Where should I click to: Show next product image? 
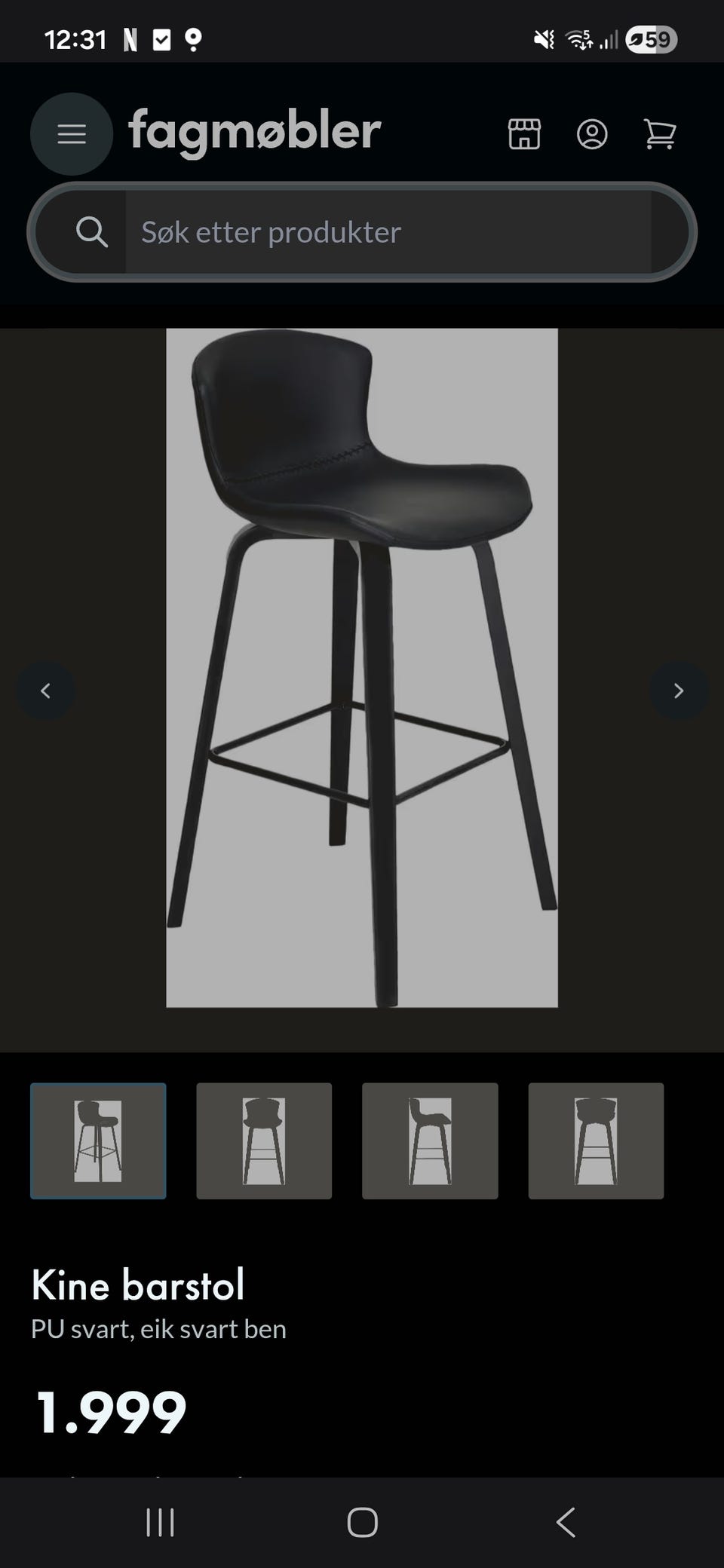tap(679, 691)
